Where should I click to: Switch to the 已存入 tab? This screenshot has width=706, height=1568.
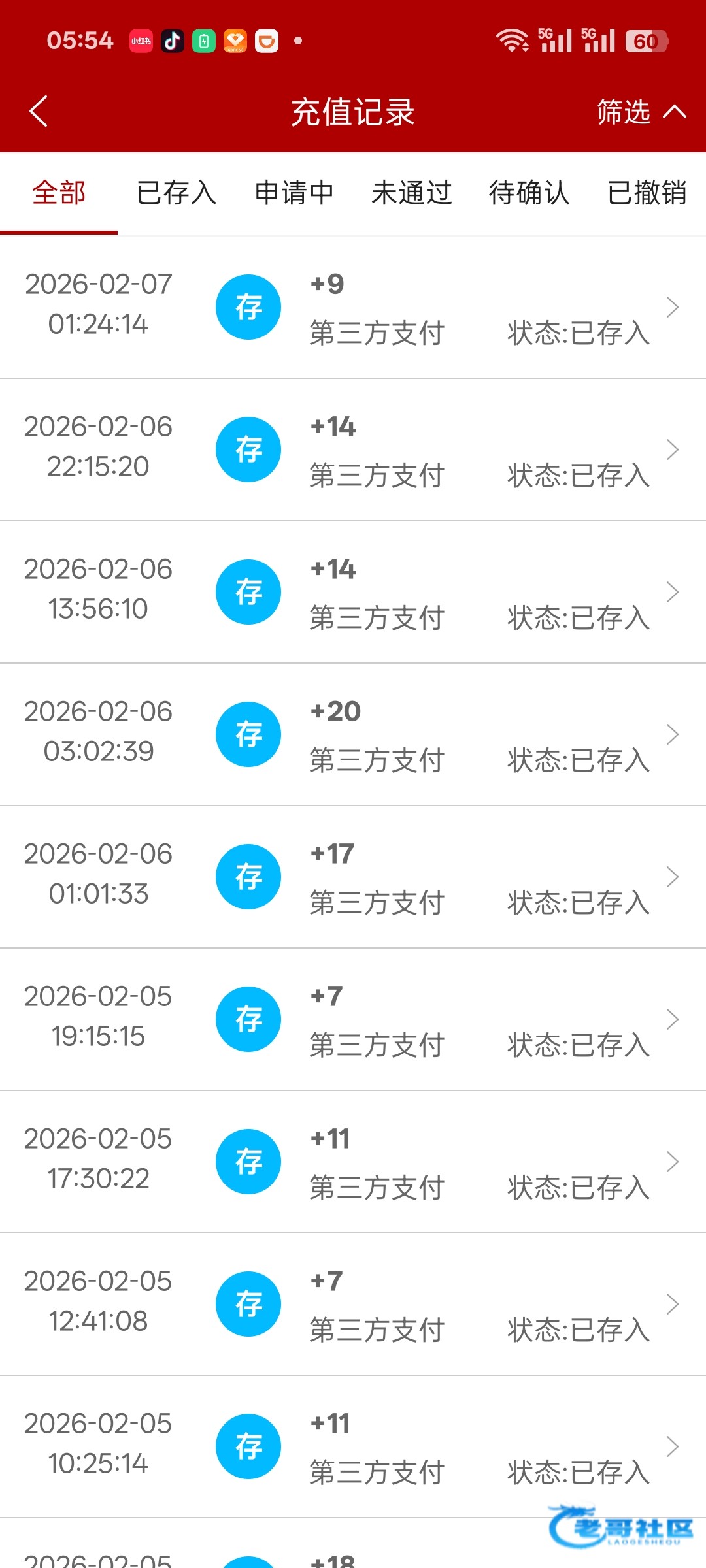pos(176,193)
